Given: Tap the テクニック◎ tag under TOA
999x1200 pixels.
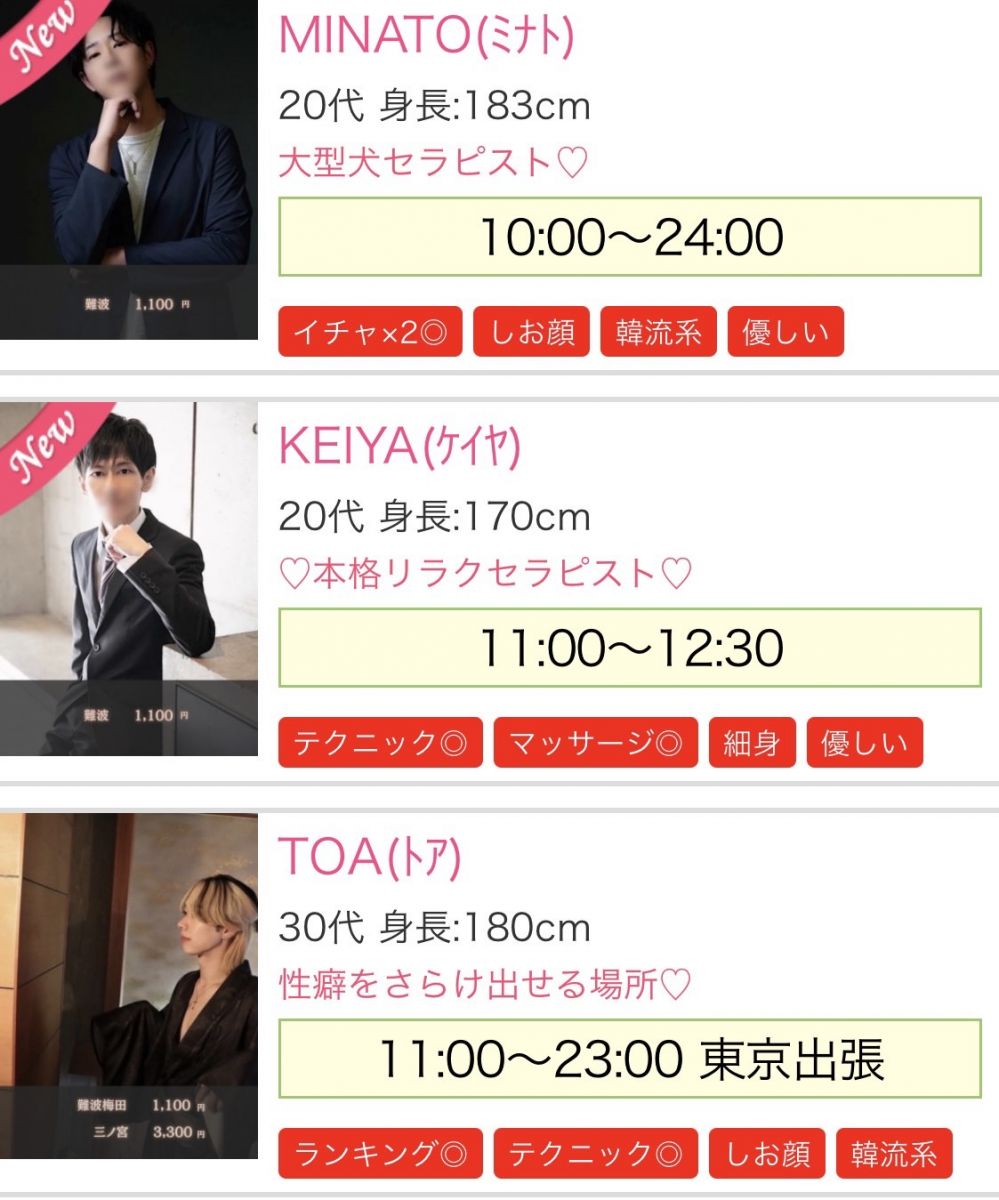Looking at the screenshot, I should click(595, 1154).
